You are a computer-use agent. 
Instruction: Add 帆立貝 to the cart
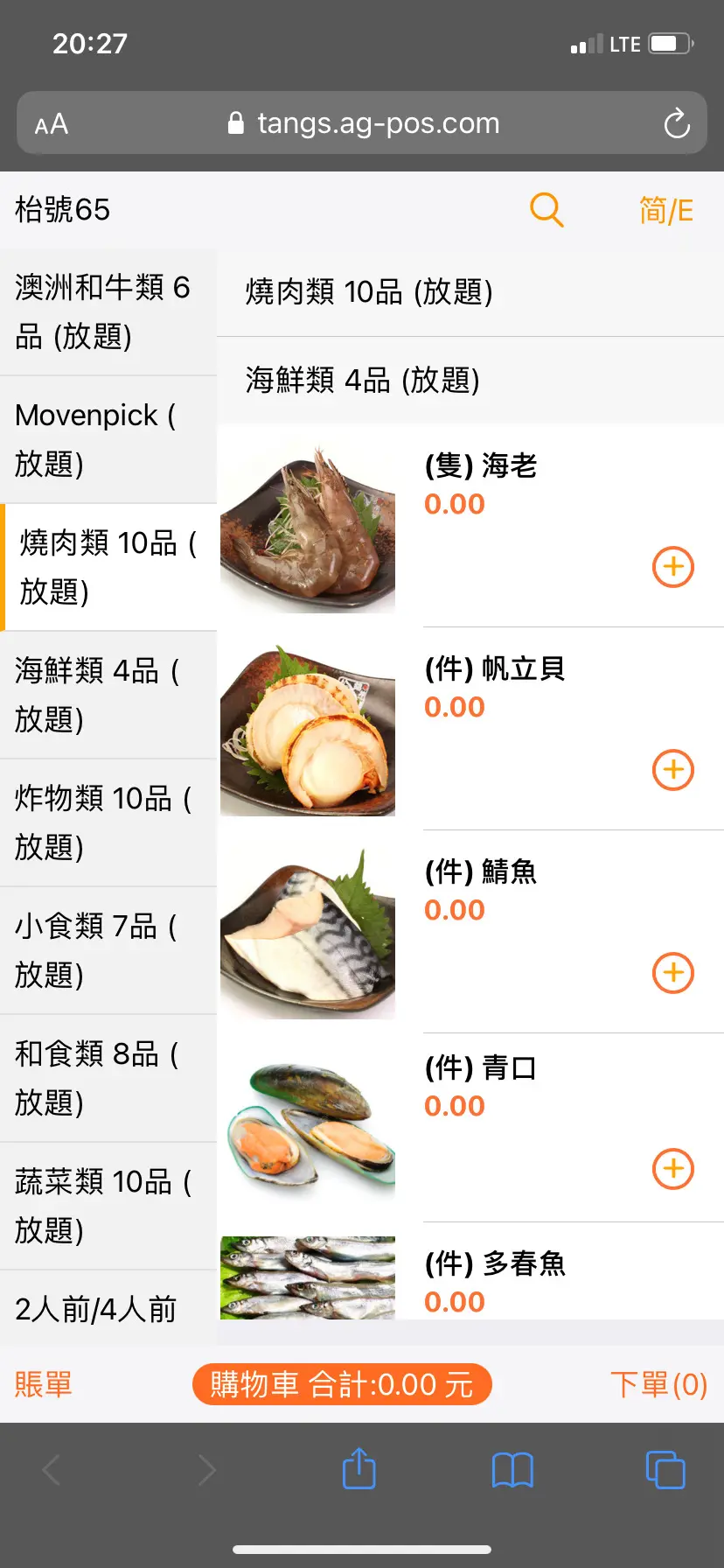pyautogui.click(x=672, y=770)
